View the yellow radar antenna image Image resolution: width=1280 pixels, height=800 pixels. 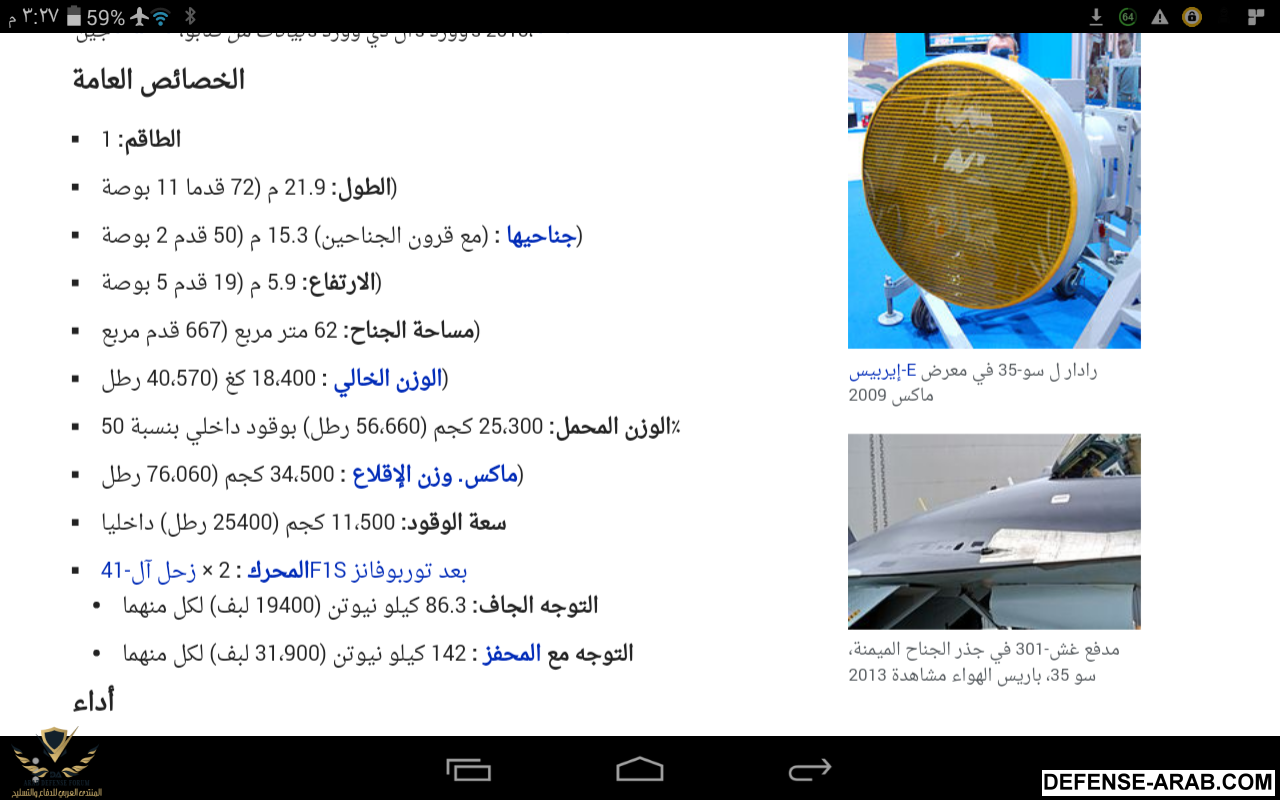(993, 190)
